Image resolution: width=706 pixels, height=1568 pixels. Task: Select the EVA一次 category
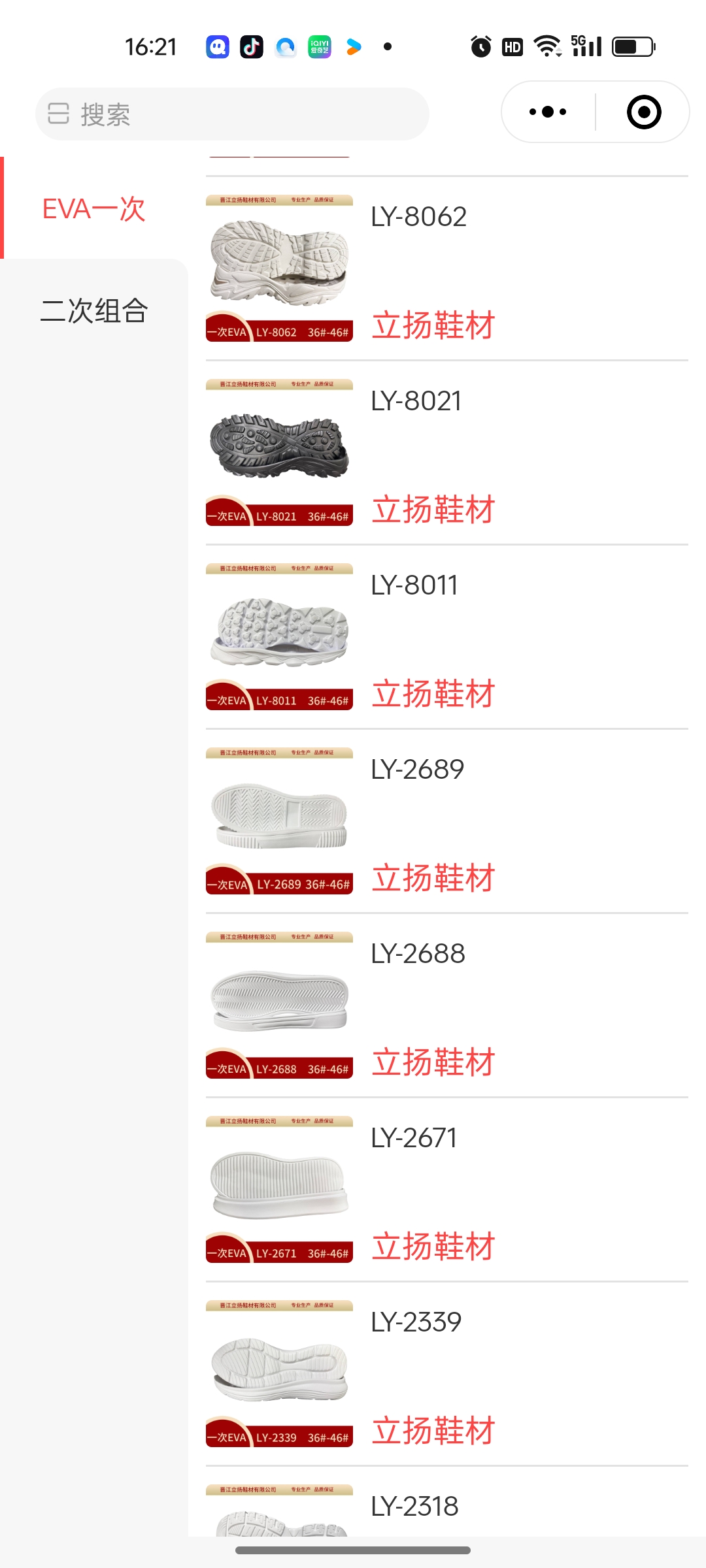click(x=94, y=209)
